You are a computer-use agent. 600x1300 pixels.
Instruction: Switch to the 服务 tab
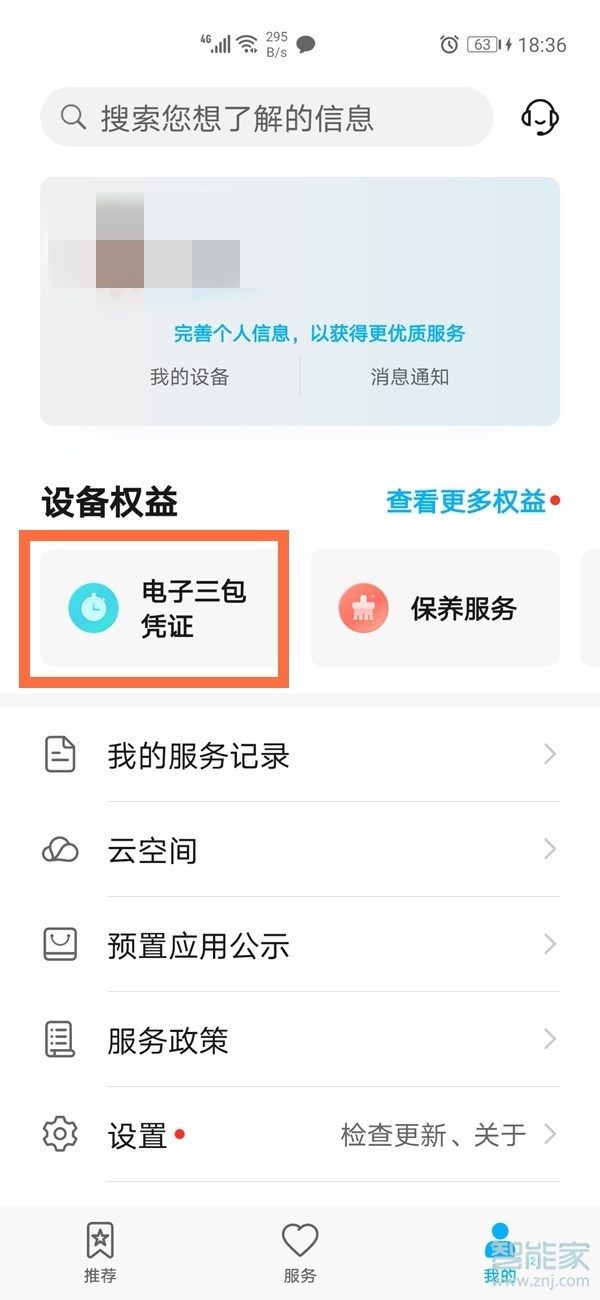point(300,1252)
